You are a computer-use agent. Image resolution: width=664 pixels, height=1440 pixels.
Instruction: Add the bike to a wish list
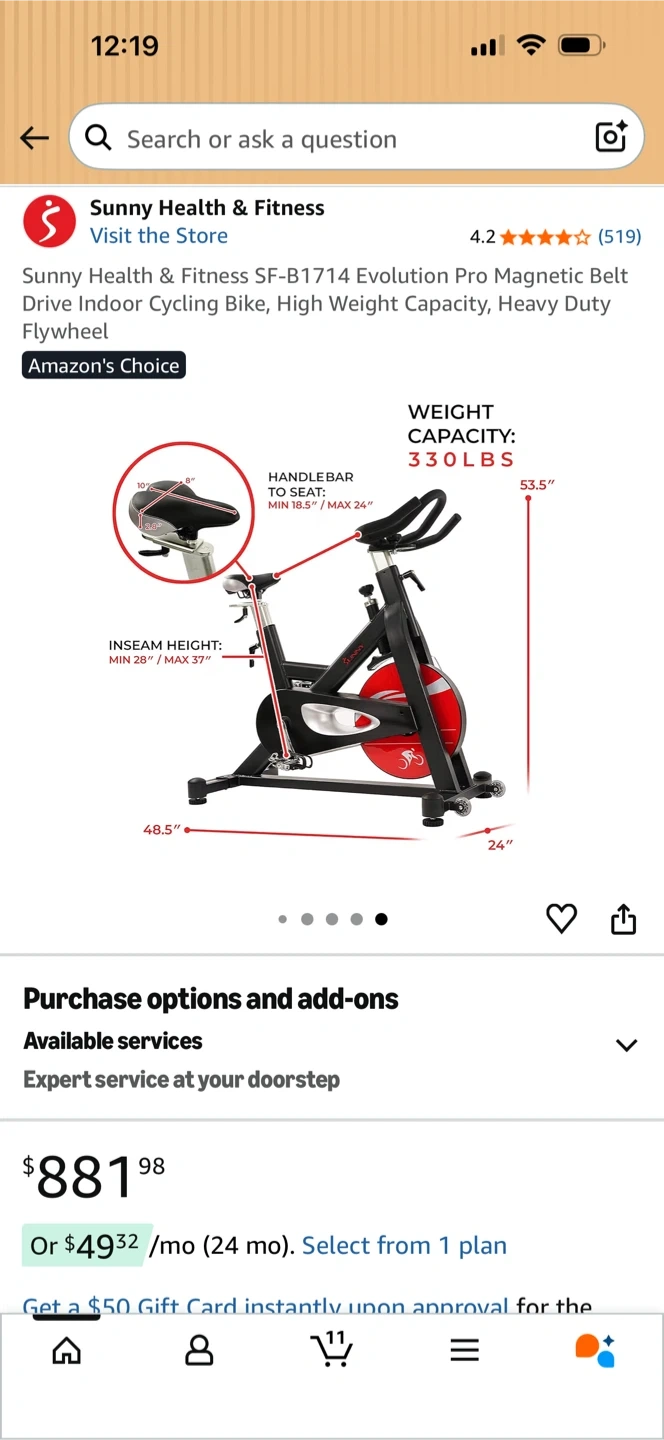tap(562, 918)
